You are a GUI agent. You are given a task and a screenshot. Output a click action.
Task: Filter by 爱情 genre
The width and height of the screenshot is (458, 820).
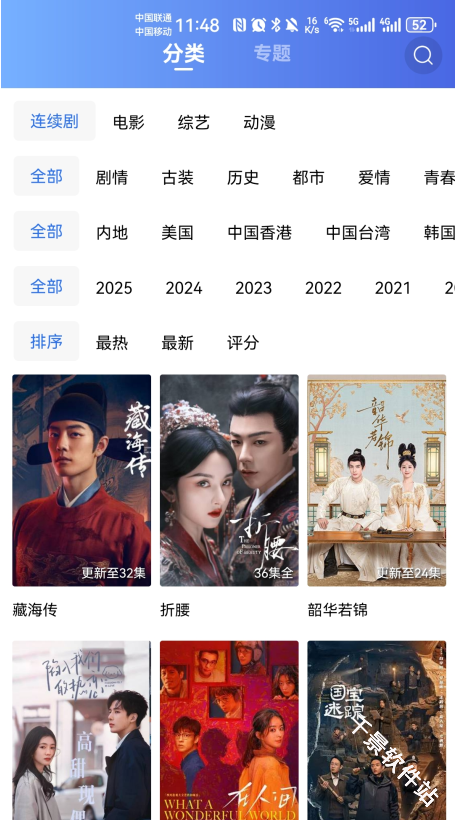[374, 178]
